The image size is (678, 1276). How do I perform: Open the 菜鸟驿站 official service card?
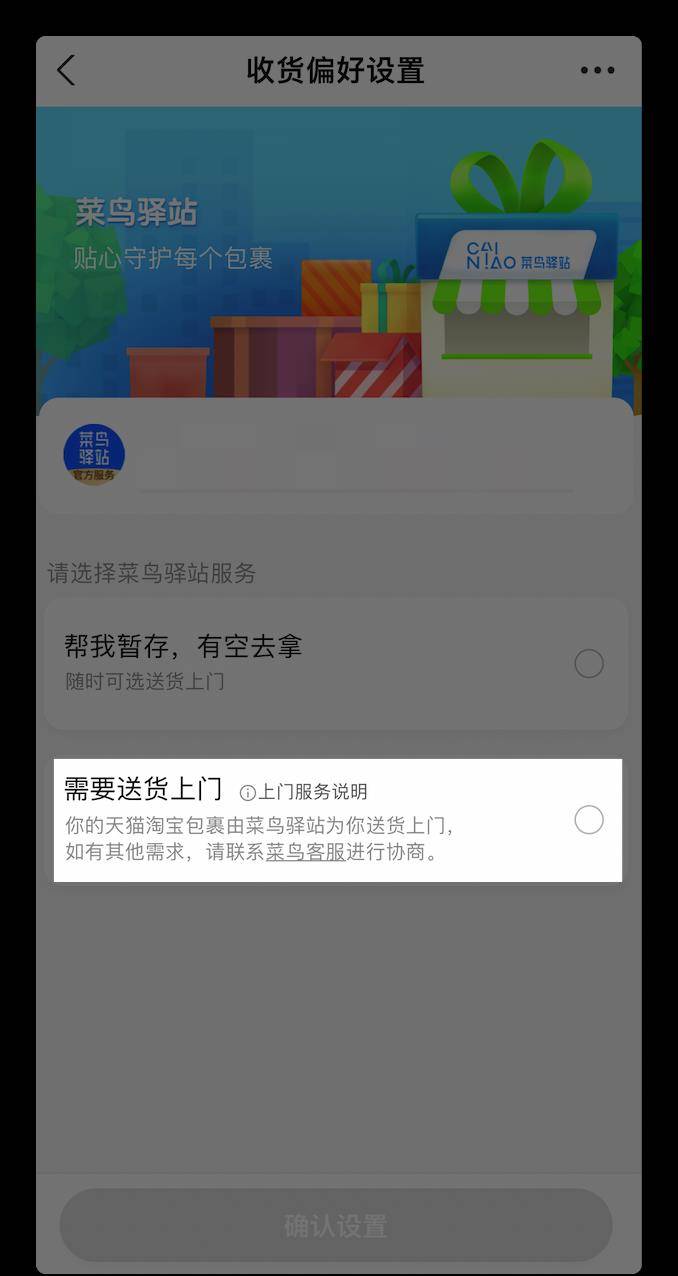336,456
